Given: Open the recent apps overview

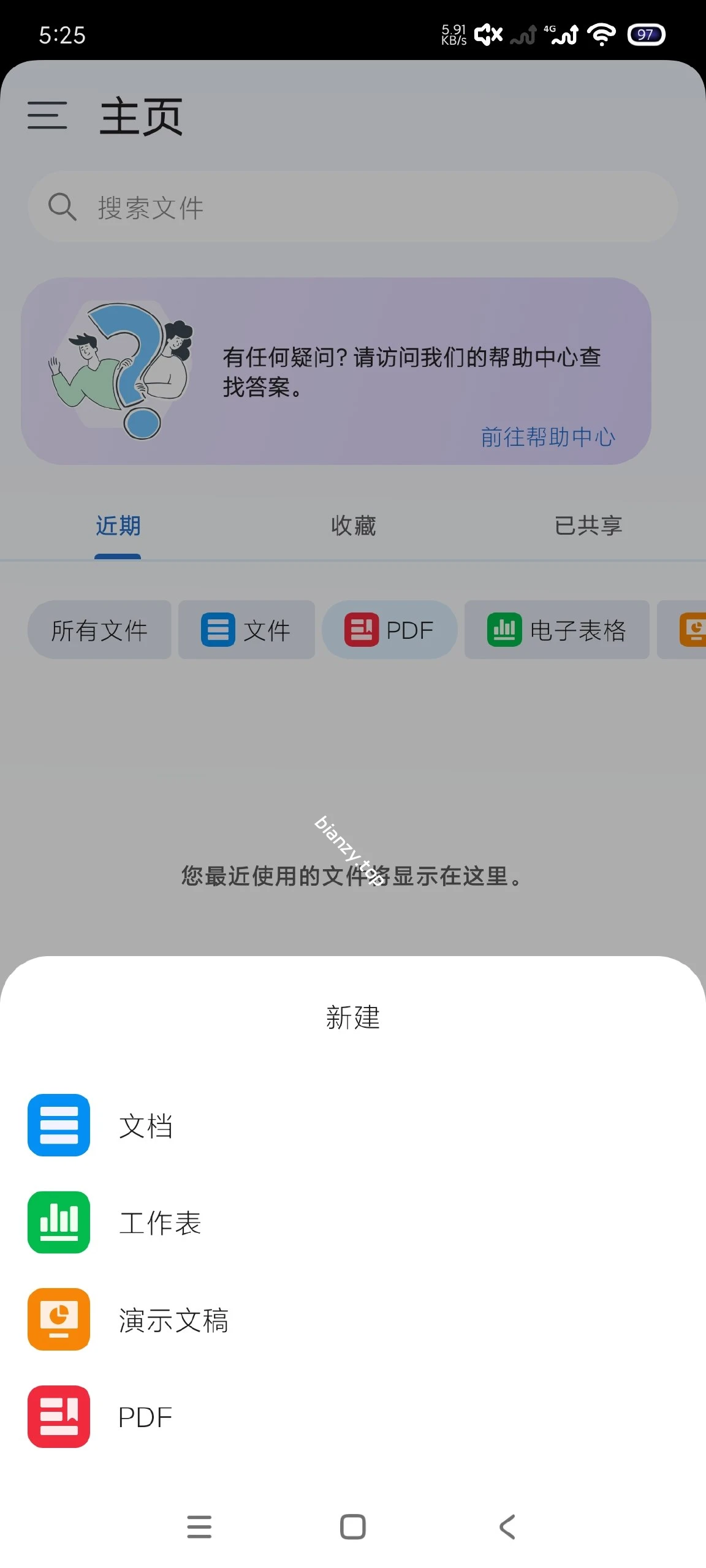Looking at the screenshot, I should (x=199, y=1528).
